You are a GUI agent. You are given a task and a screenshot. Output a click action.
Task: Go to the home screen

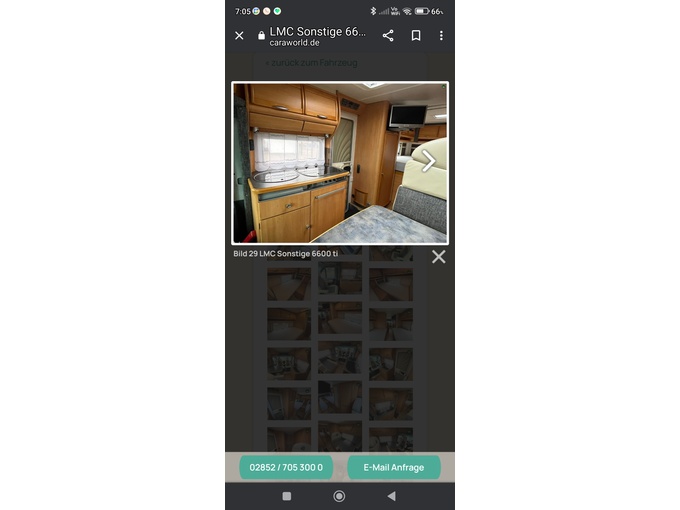tap(339, 496)
